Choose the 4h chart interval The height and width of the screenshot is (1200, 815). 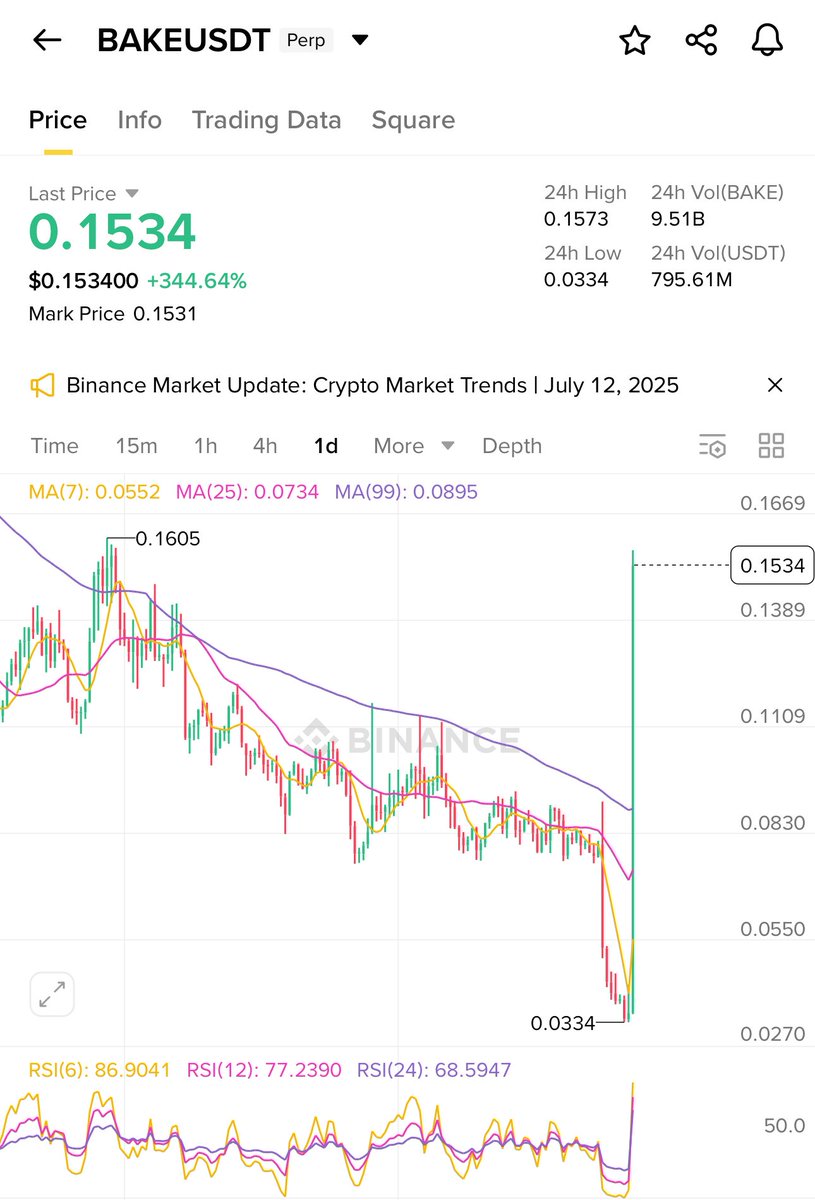265,446
